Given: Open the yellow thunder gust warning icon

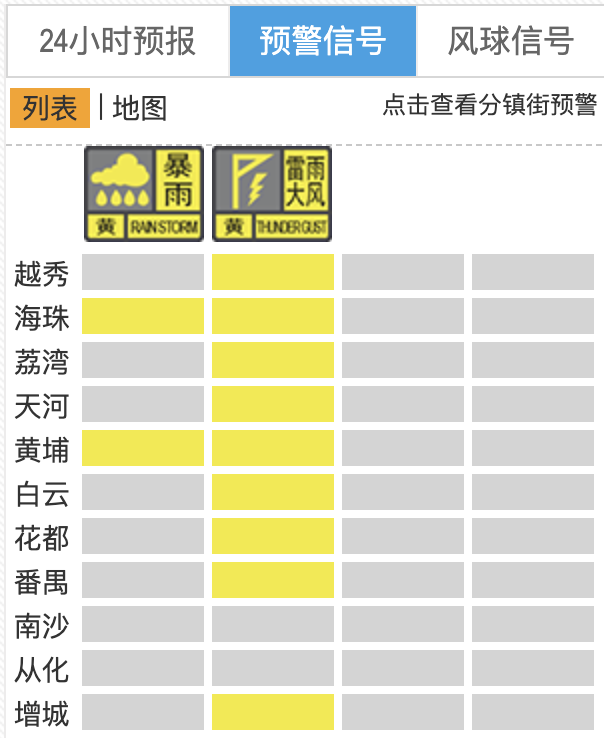Looking at the screenshot, I should pos(272,193).
